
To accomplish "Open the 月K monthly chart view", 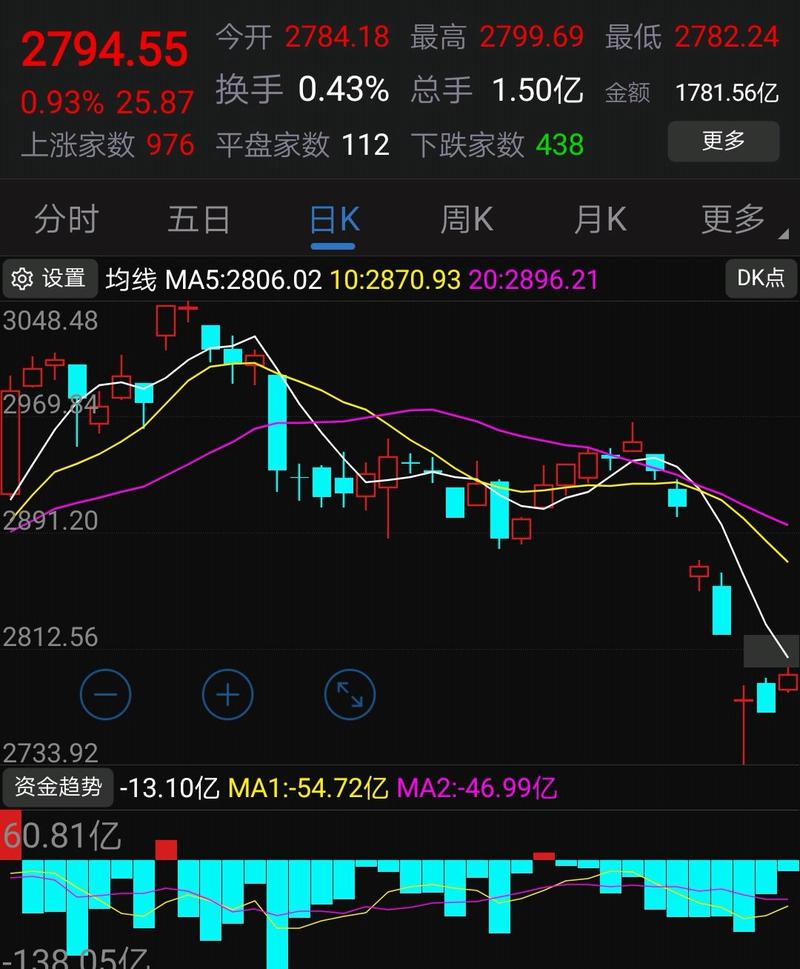I will [599, 219].
